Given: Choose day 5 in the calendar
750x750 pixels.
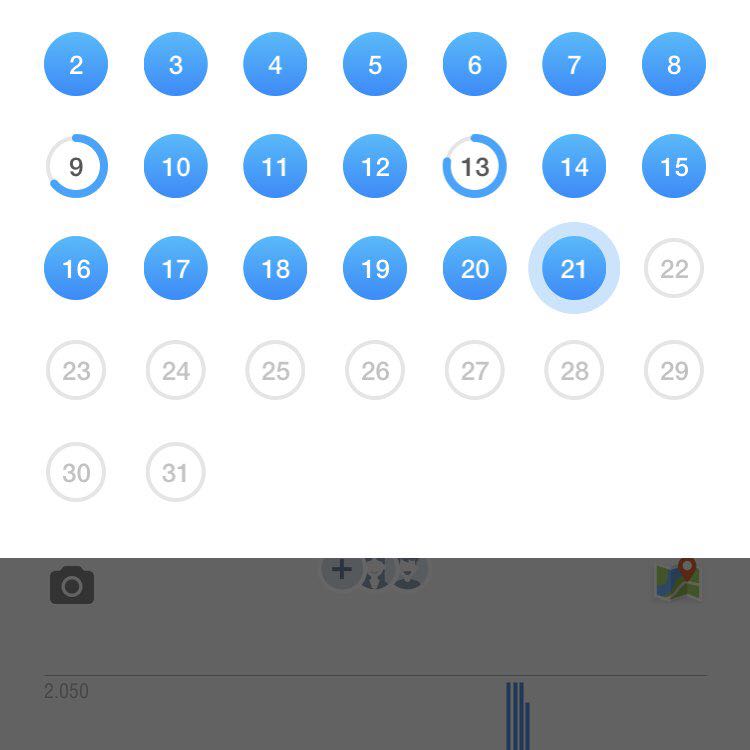Looking at the screenshot, I should [375, 65].
